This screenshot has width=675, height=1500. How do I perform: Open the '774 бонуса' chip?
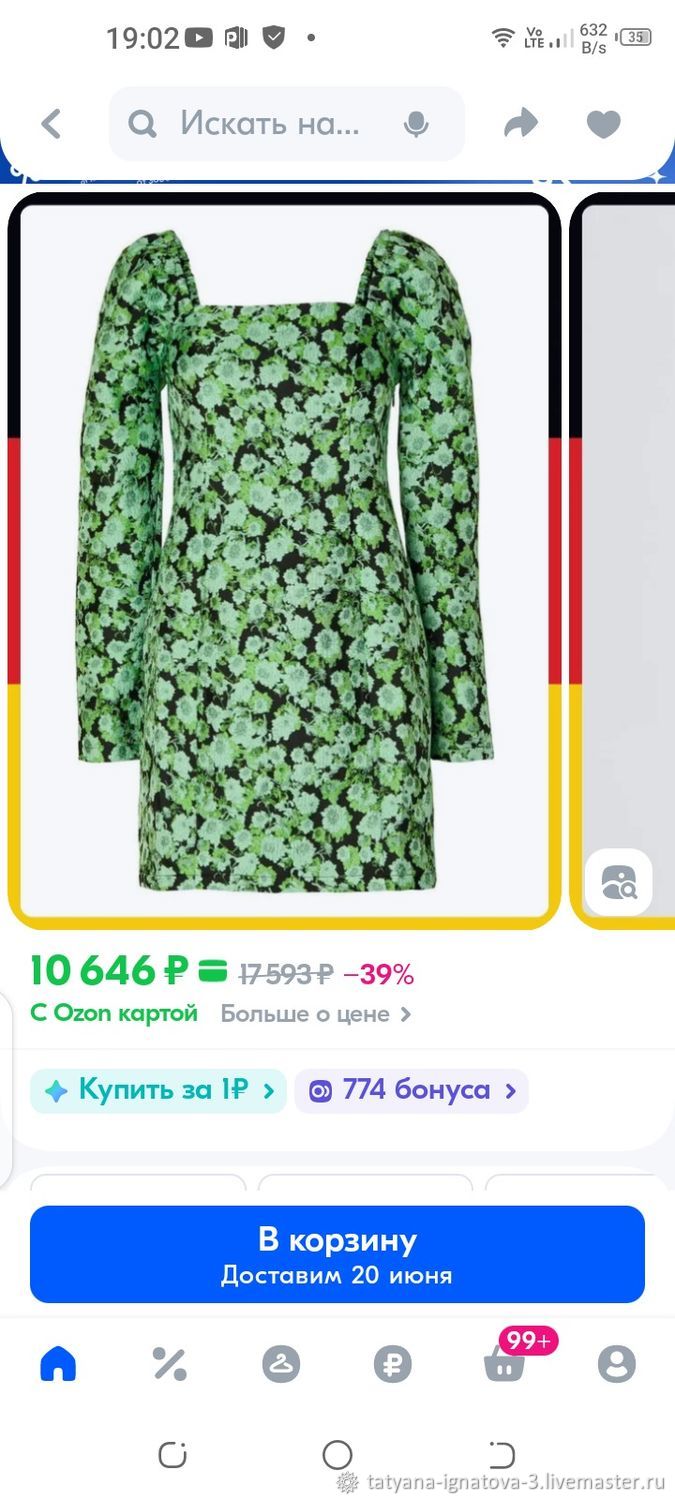click(411, 1091)
